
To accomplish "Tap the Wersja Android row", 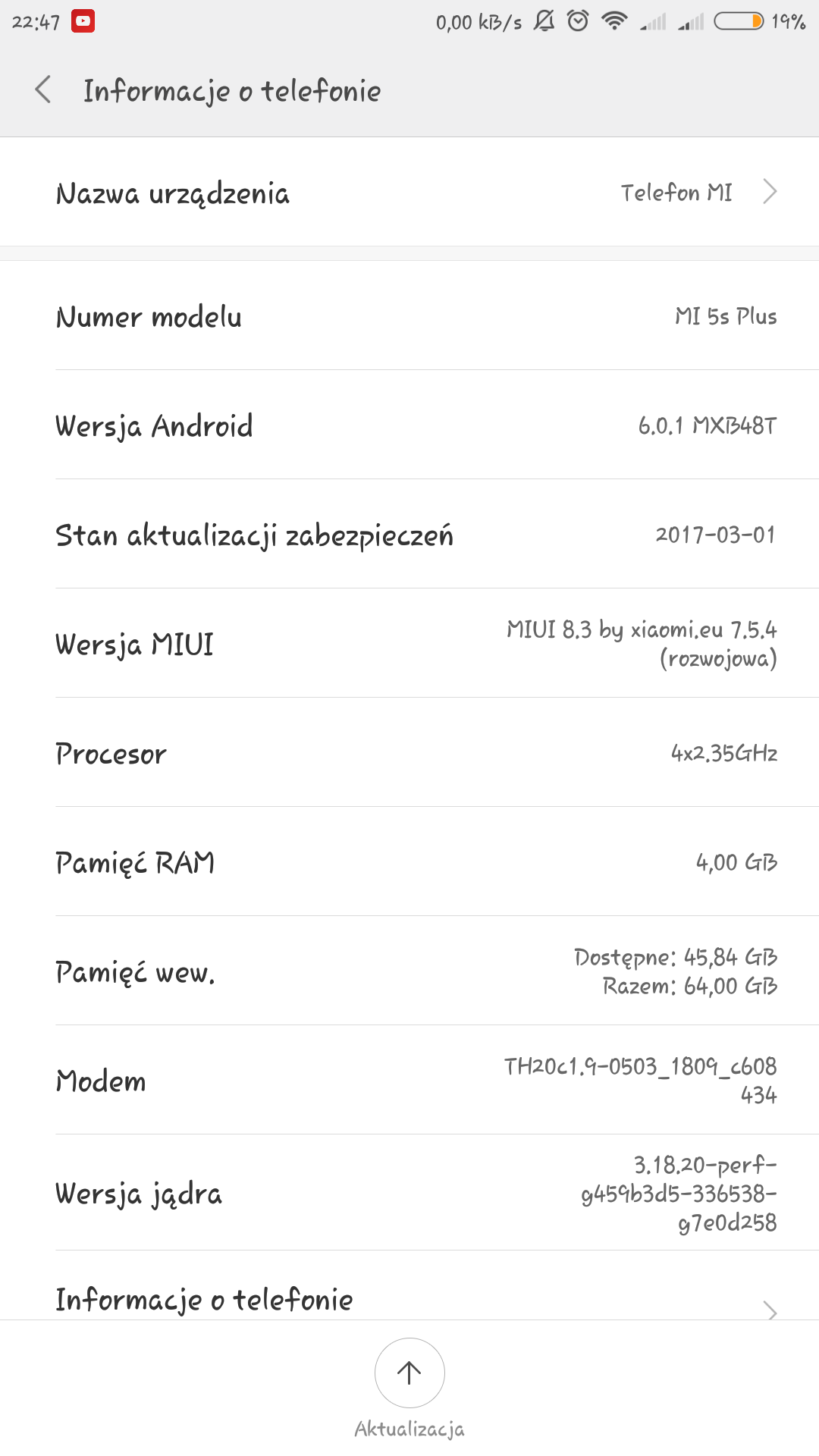I will click(409, 425).
